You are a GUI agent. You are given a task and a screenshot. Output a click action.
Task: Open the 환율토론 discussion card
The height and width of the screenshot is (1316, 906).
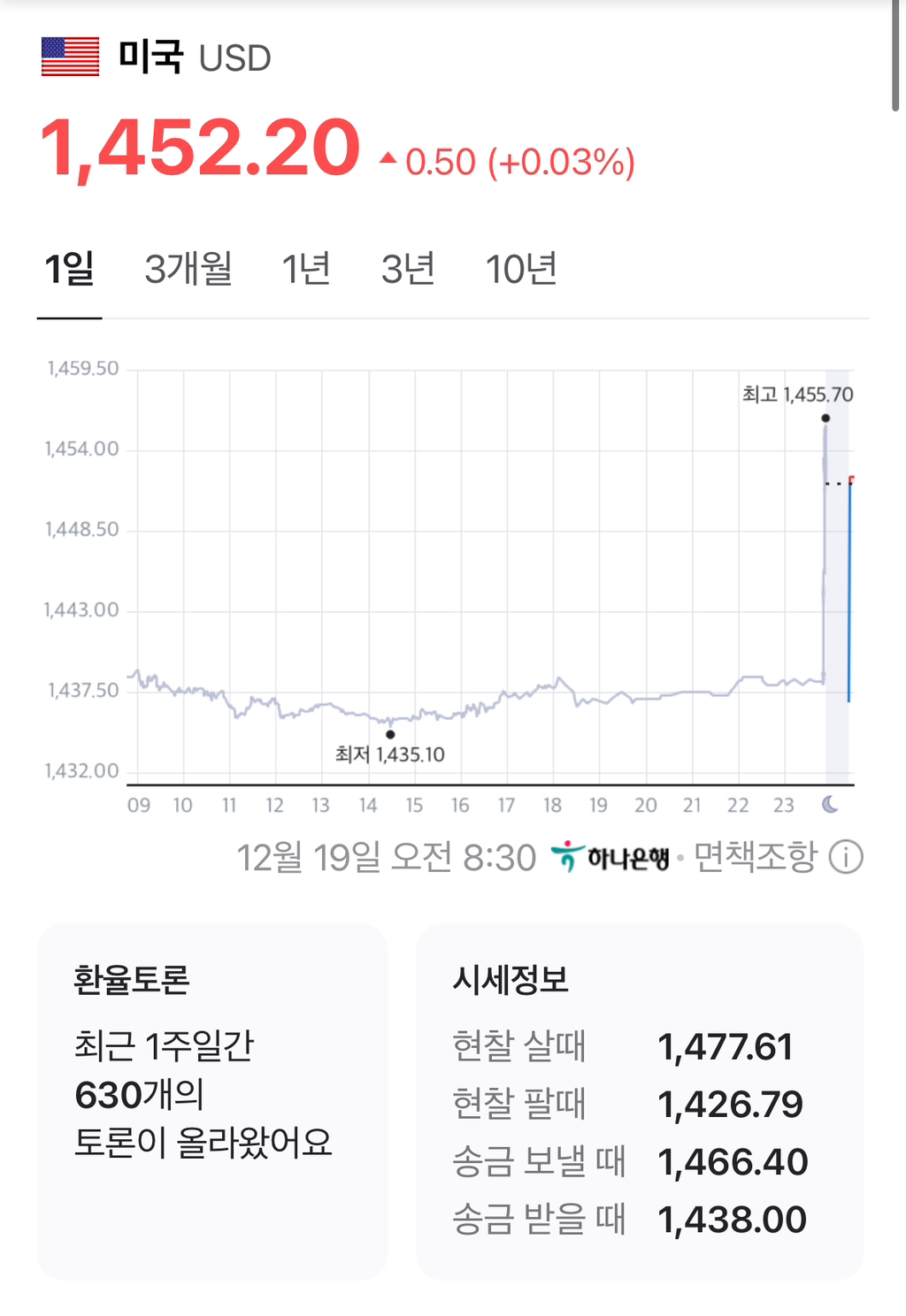212,1101
